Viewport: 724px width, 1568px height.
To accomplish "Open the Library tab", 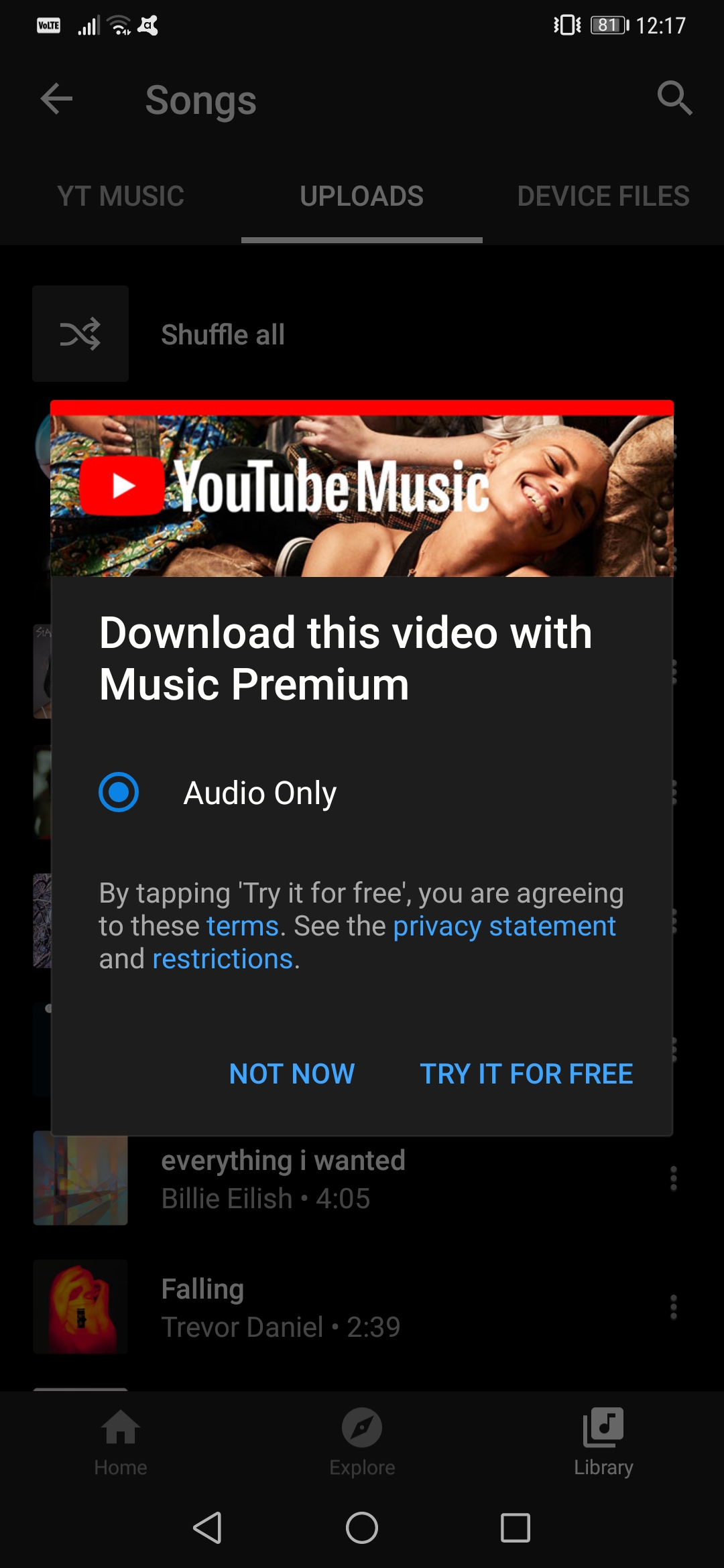I will [x=603, y=1442].
